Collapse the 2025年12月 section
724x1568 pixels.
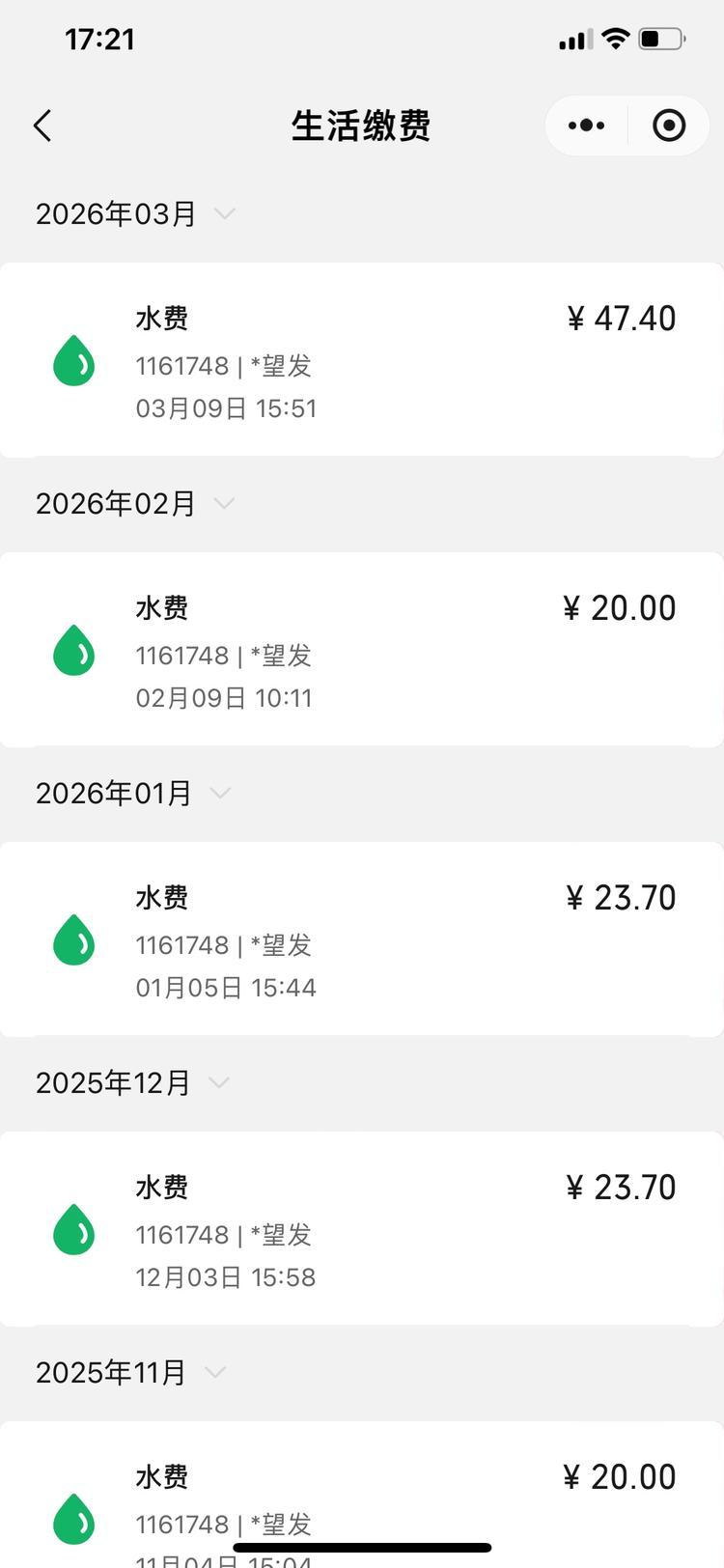pos(219,1082)
